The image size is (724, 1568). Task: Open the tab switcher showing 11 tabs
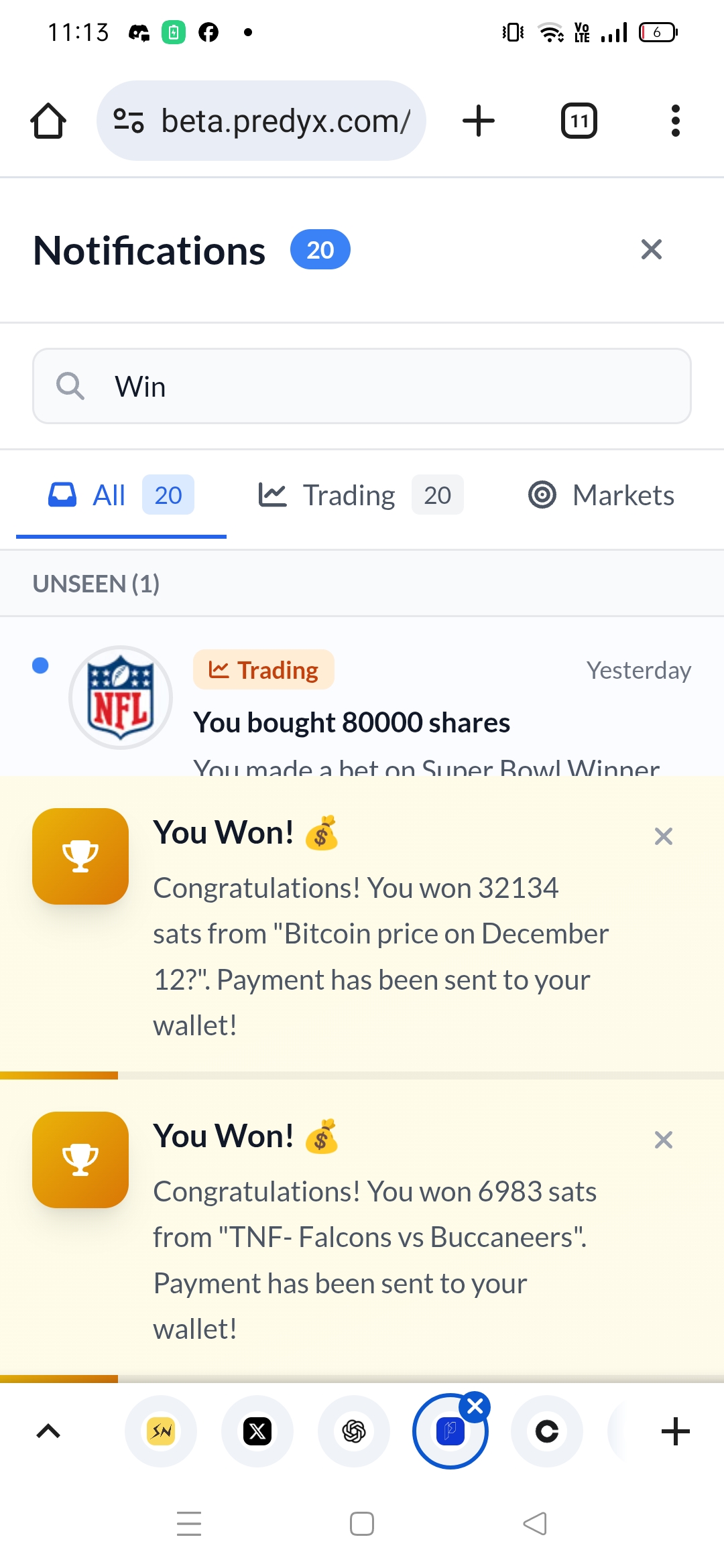579,121
